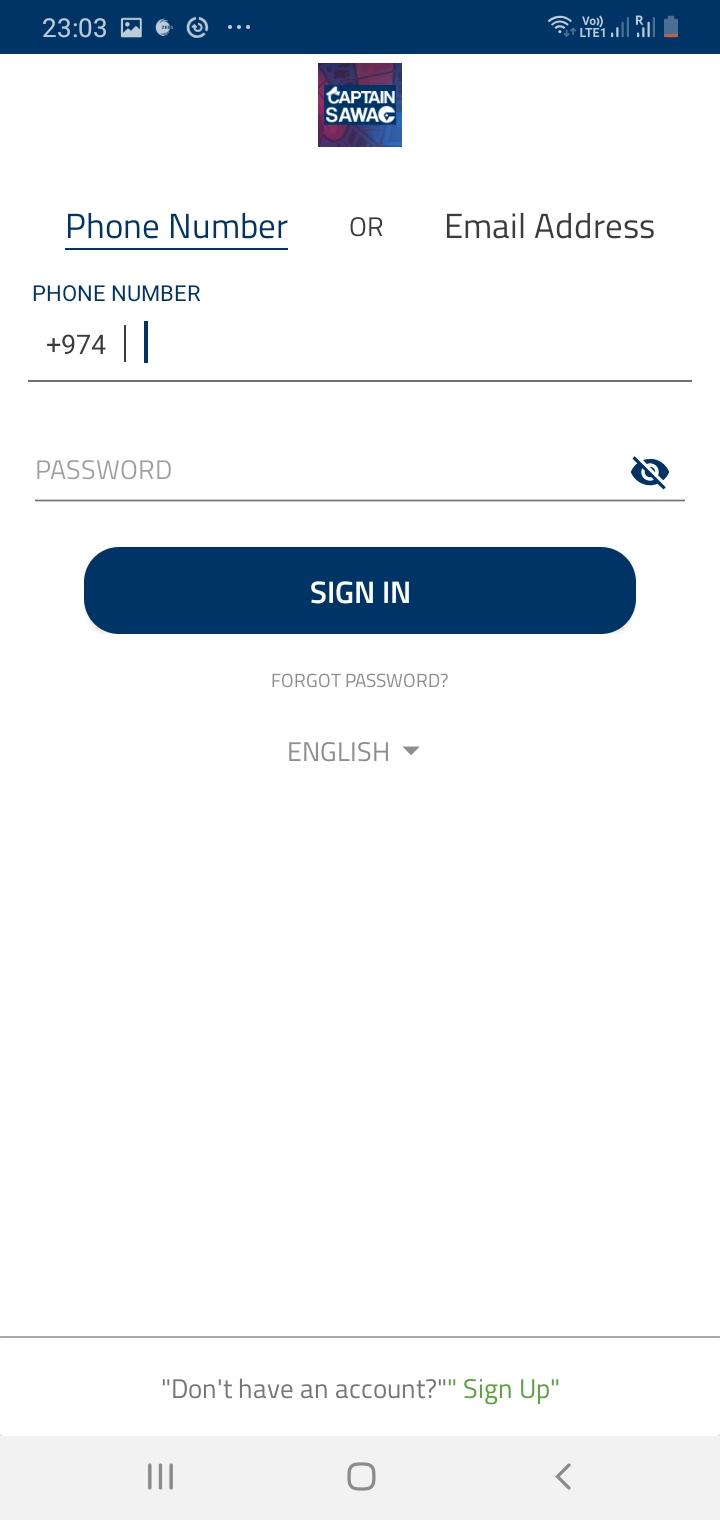Screen dimensions: 720x1520
Task: Open the Forgot Password link
Action: coord(360,680)
